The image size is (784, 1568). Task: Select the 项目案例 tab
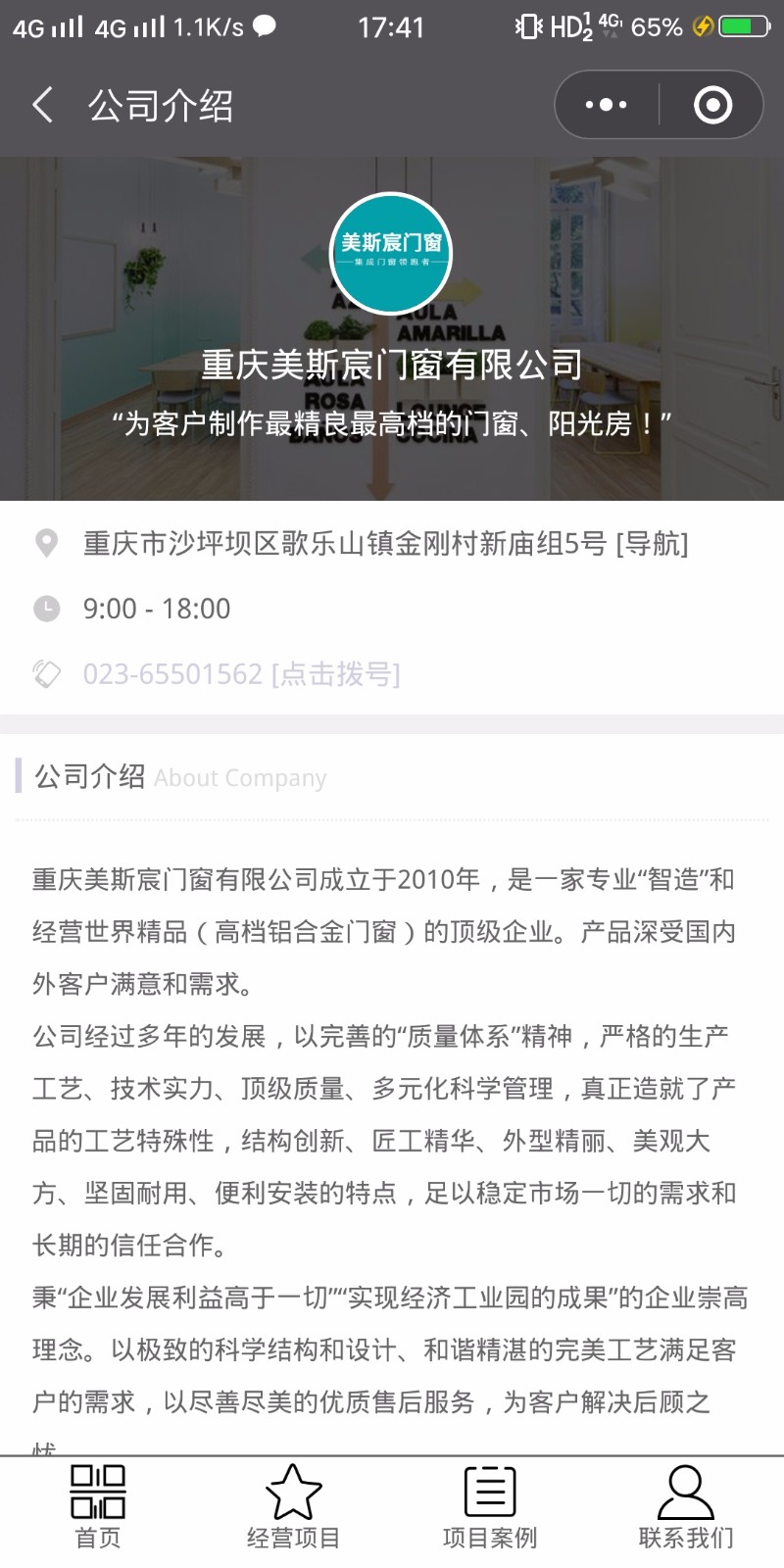click(x=489, y=1509)
